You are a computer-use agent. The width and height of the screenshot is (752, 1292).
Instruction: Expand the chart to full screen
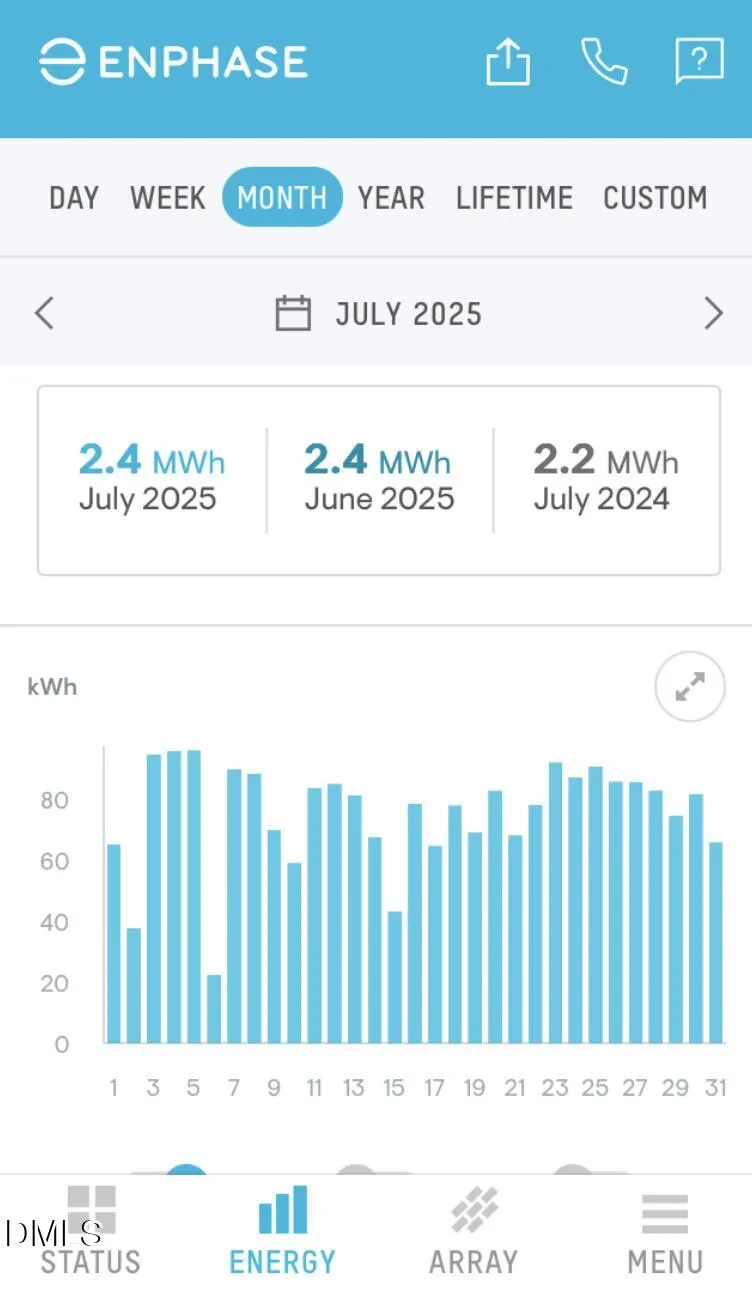click(690, 687)
